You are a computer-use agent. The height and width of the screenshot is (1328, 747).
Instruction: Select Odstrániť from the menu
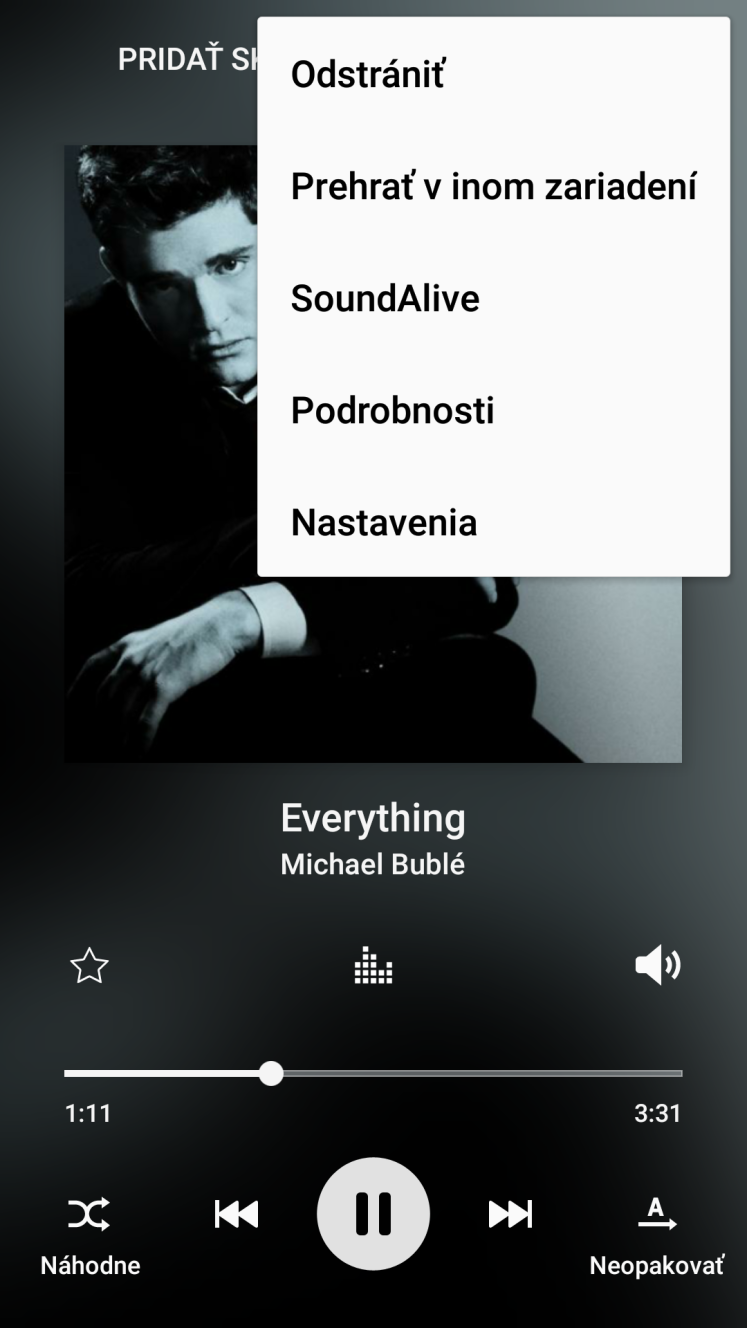(x=493, y=75)
